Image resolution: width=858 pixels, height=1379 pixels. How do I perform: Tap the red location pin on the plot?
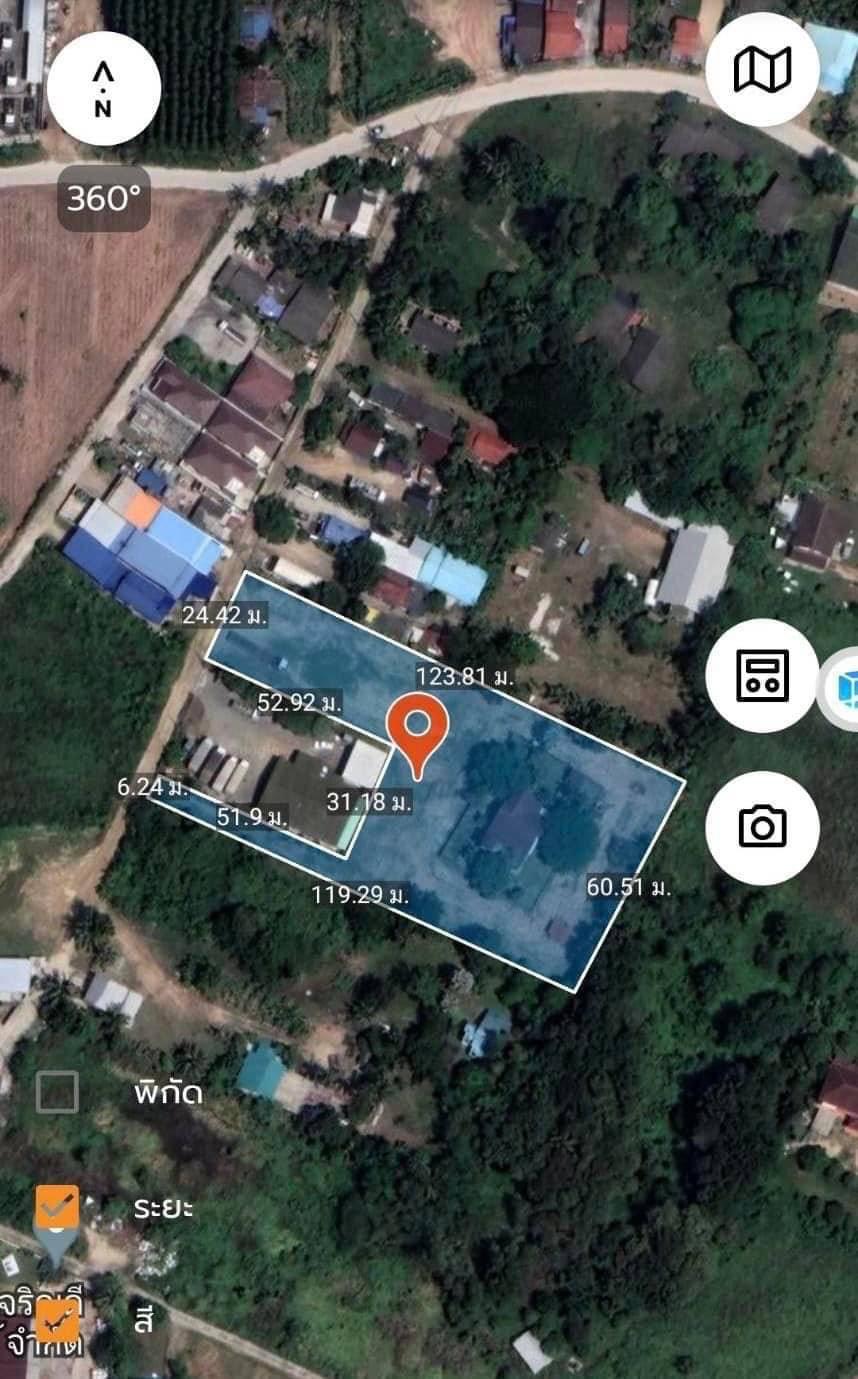[416, 737]
